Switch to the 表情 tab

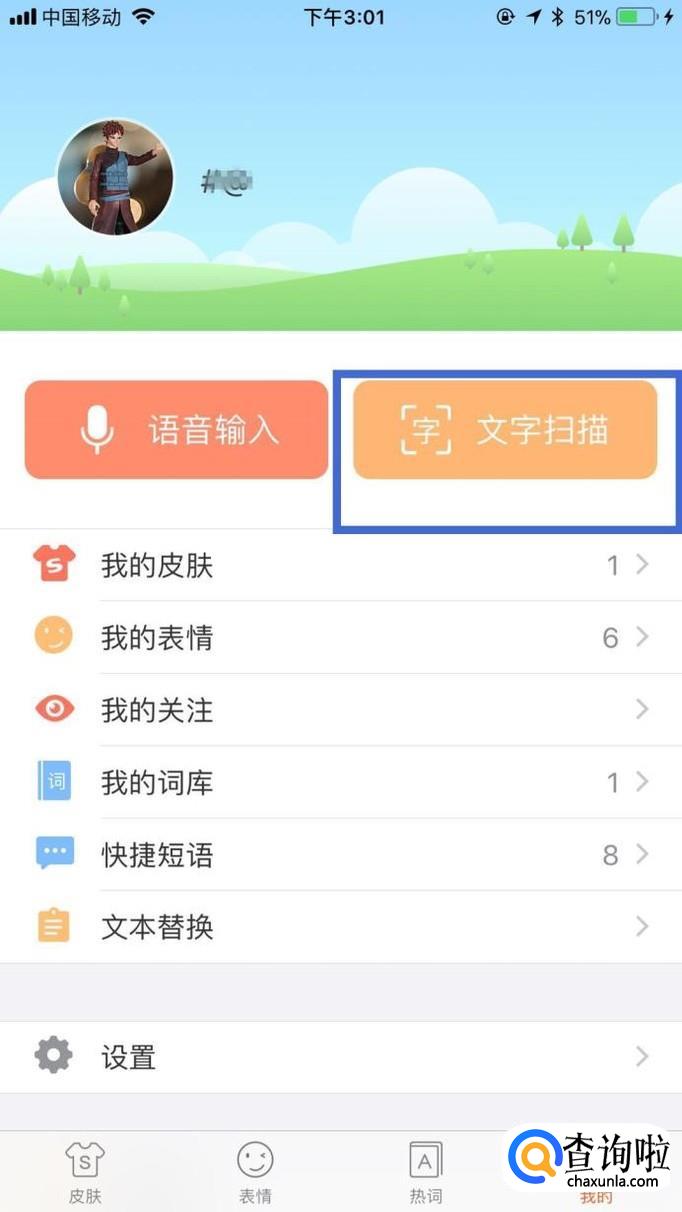pyautogui.click(x=255, y=1172)
